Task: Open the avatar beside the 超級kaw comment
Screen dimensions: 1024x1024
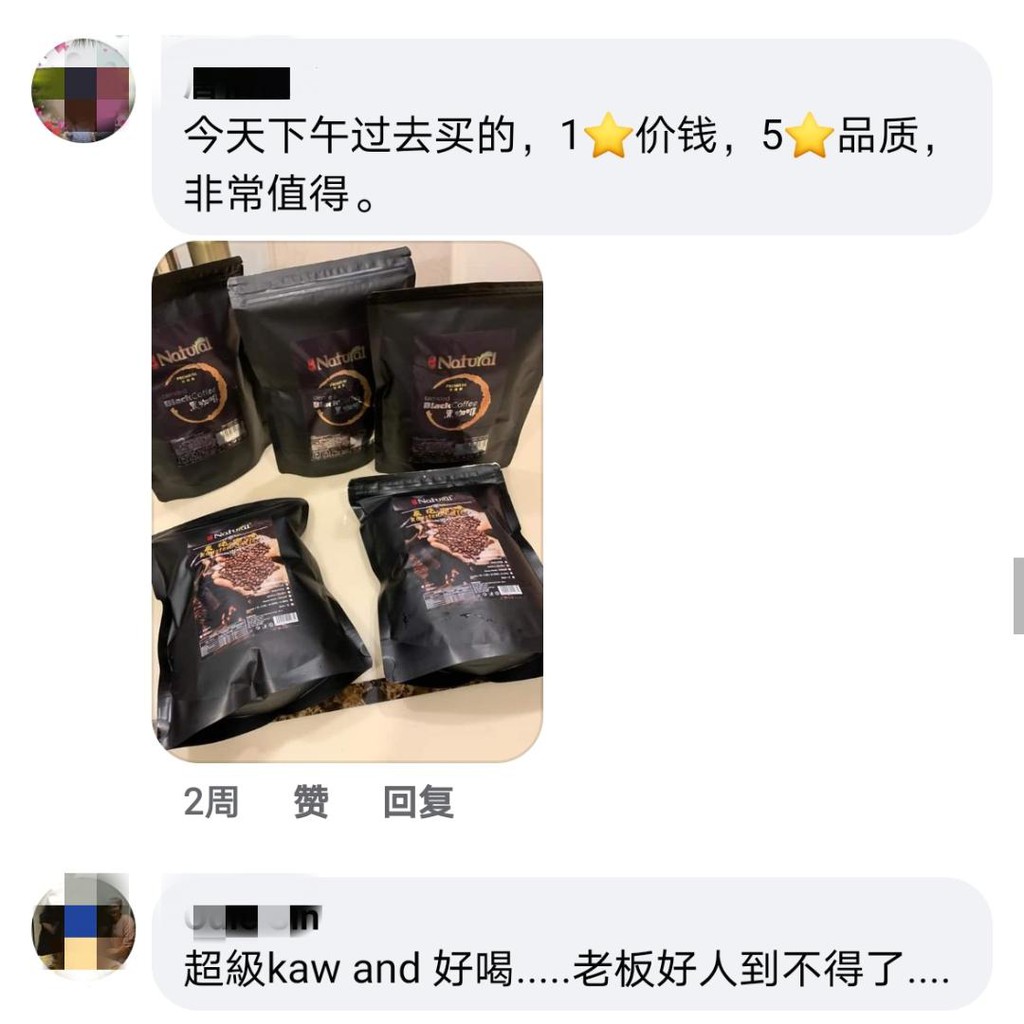Action: 83,925
